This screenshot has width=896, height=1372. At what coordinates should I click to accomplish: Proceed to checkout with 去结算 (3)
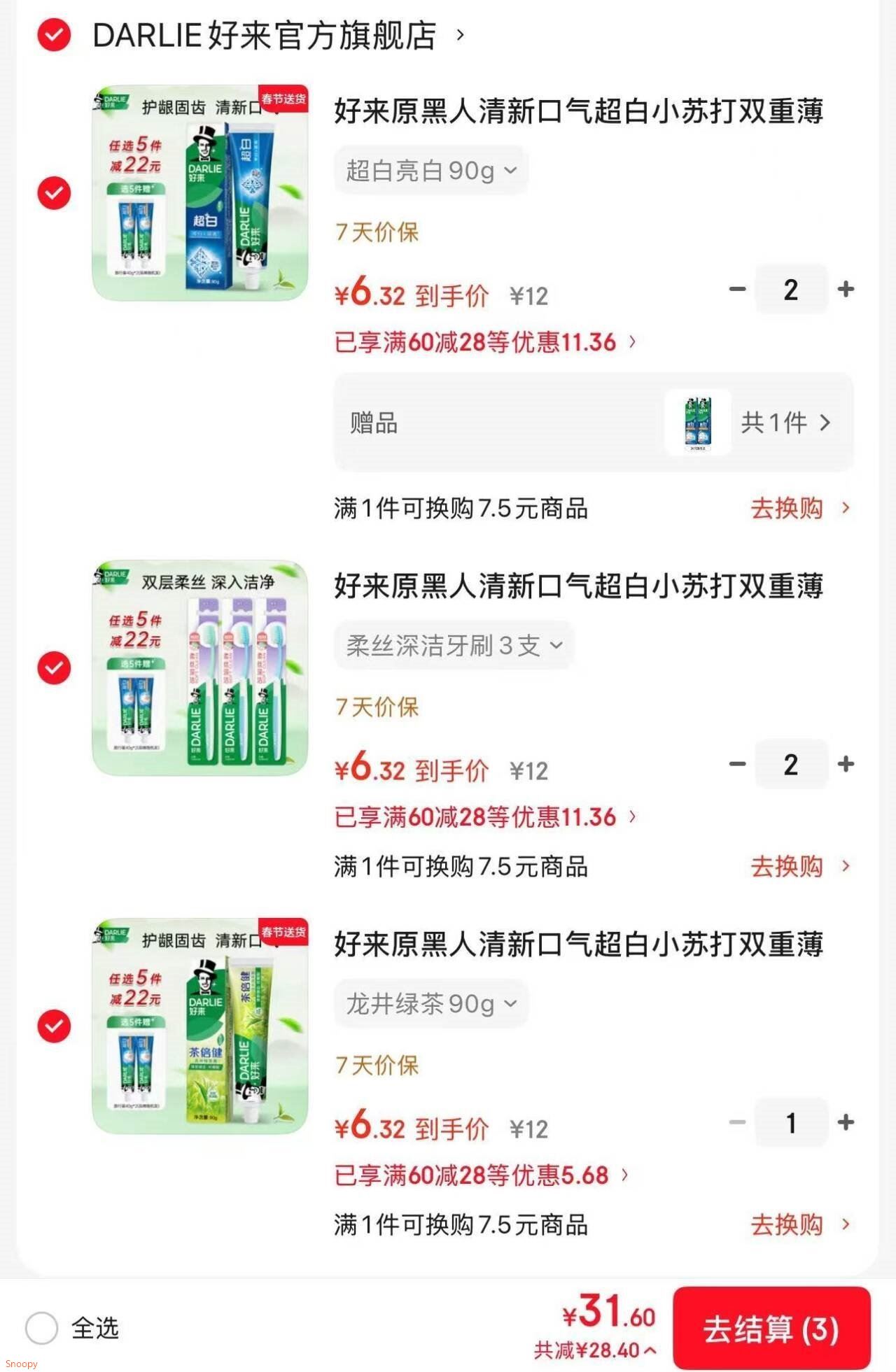click(771, 1329)
